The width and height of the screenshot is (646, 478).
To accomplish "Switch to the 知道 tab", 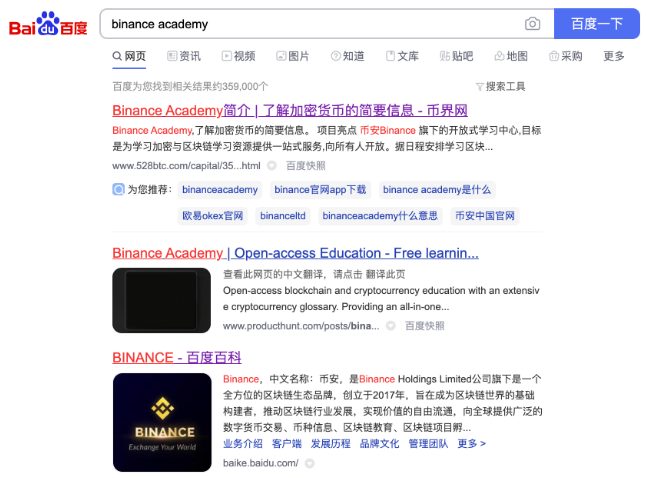I will [347, 56].
